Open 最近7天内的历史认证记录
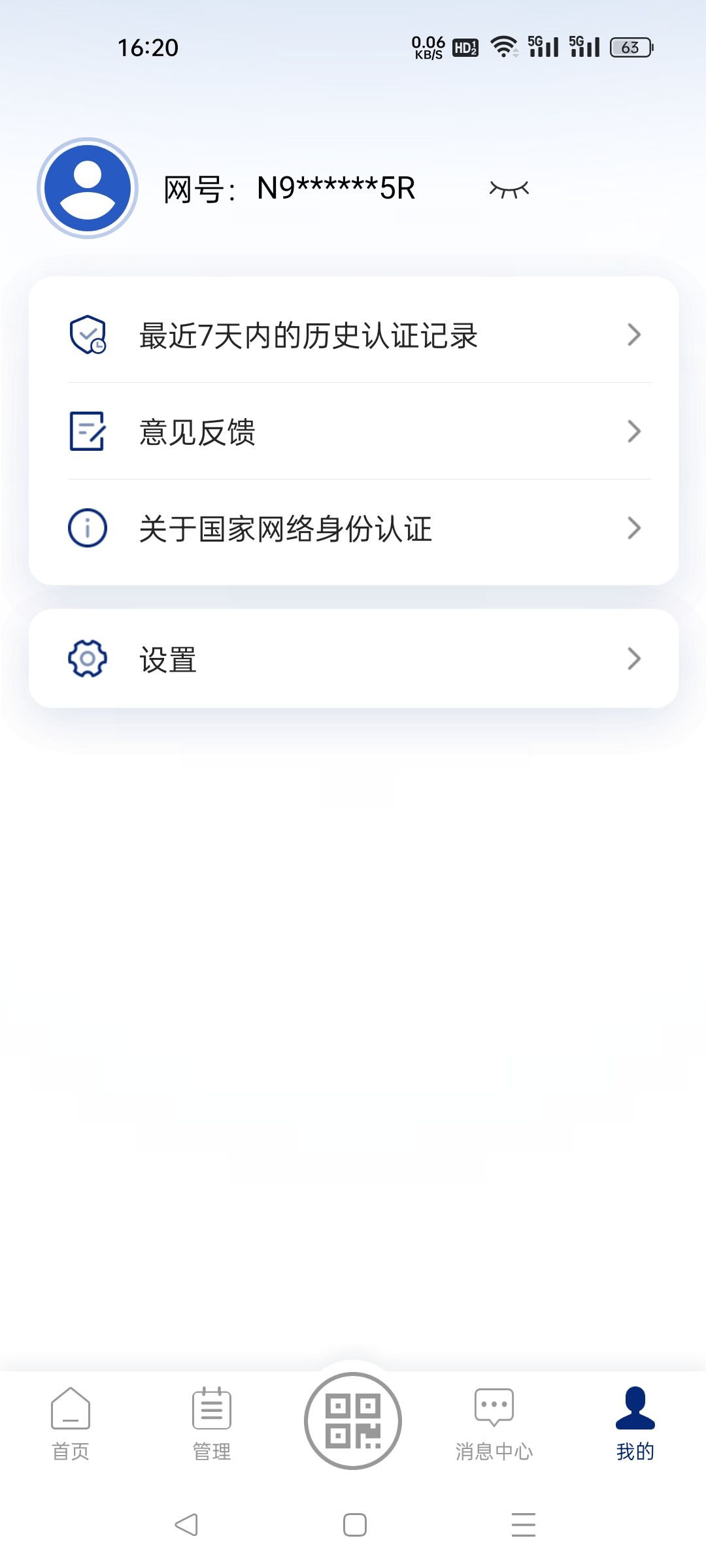This screenshot has width=706, height=1568. point(353,335)
